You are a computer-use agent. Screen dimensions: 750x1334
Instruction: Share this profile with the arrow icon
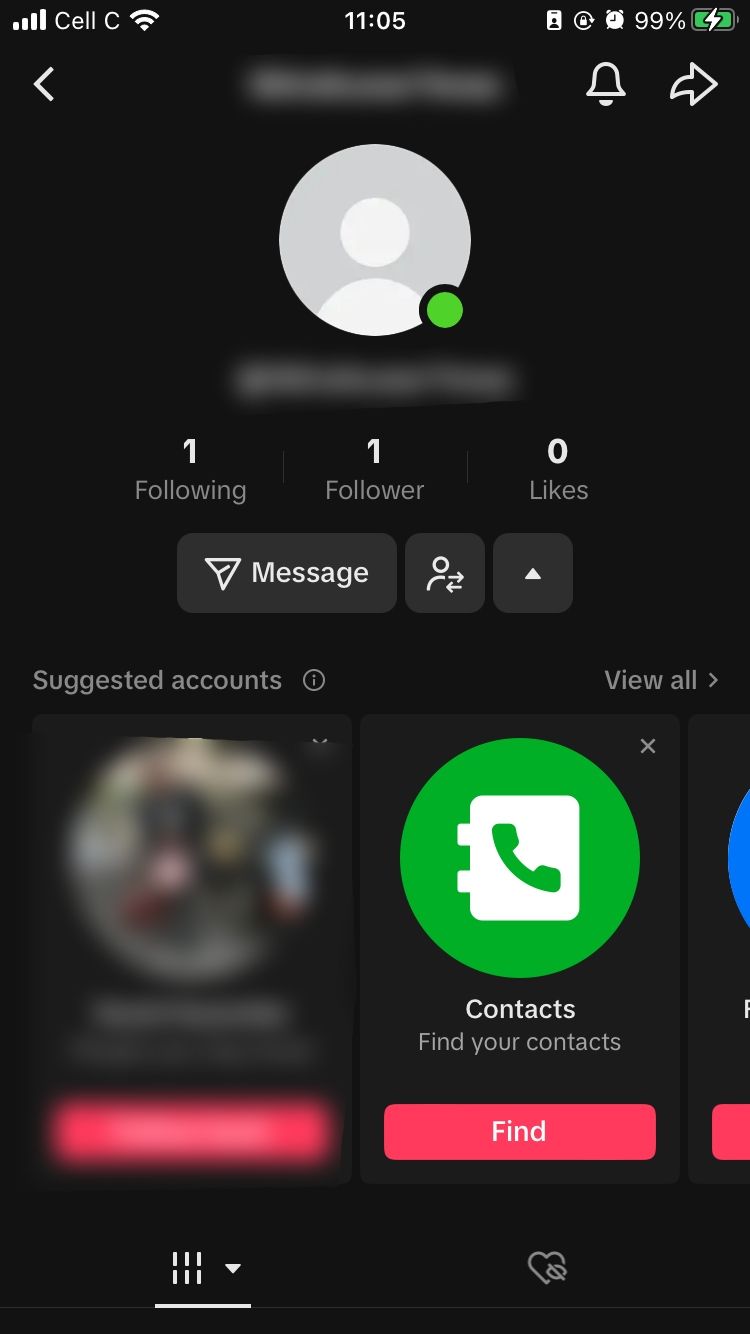(x=693, y=85)
